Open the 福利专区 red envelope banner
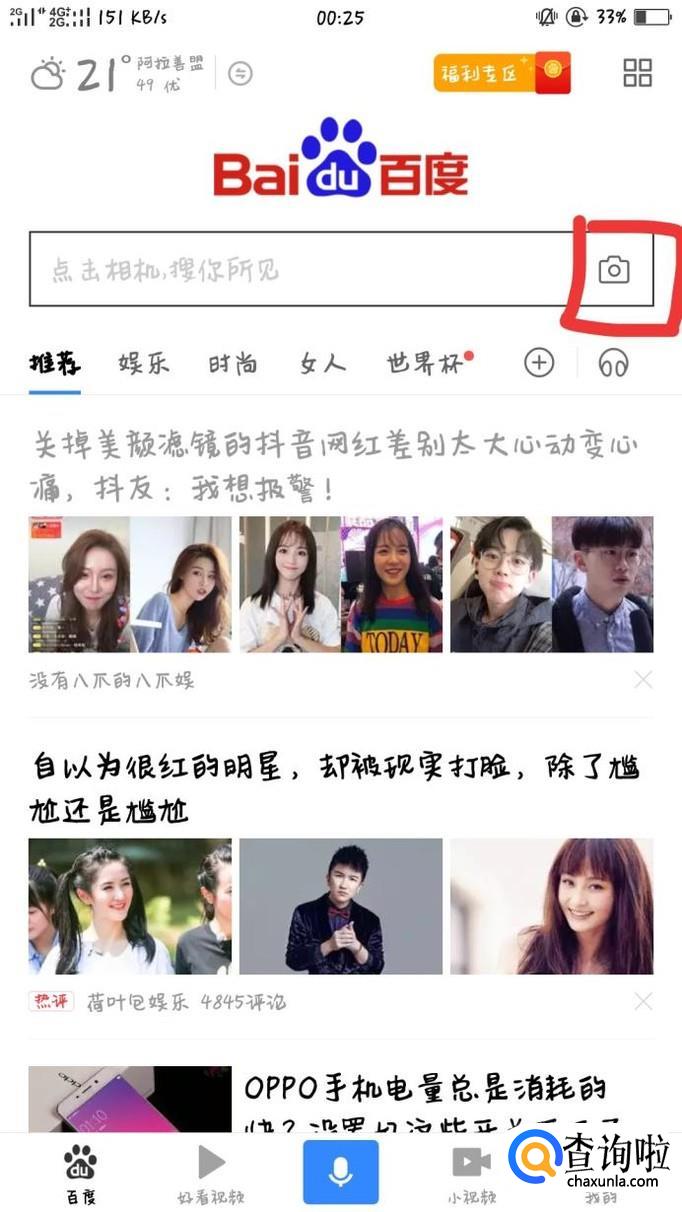682x1212 pixels. pyautogui.click(x=502, y=73)
